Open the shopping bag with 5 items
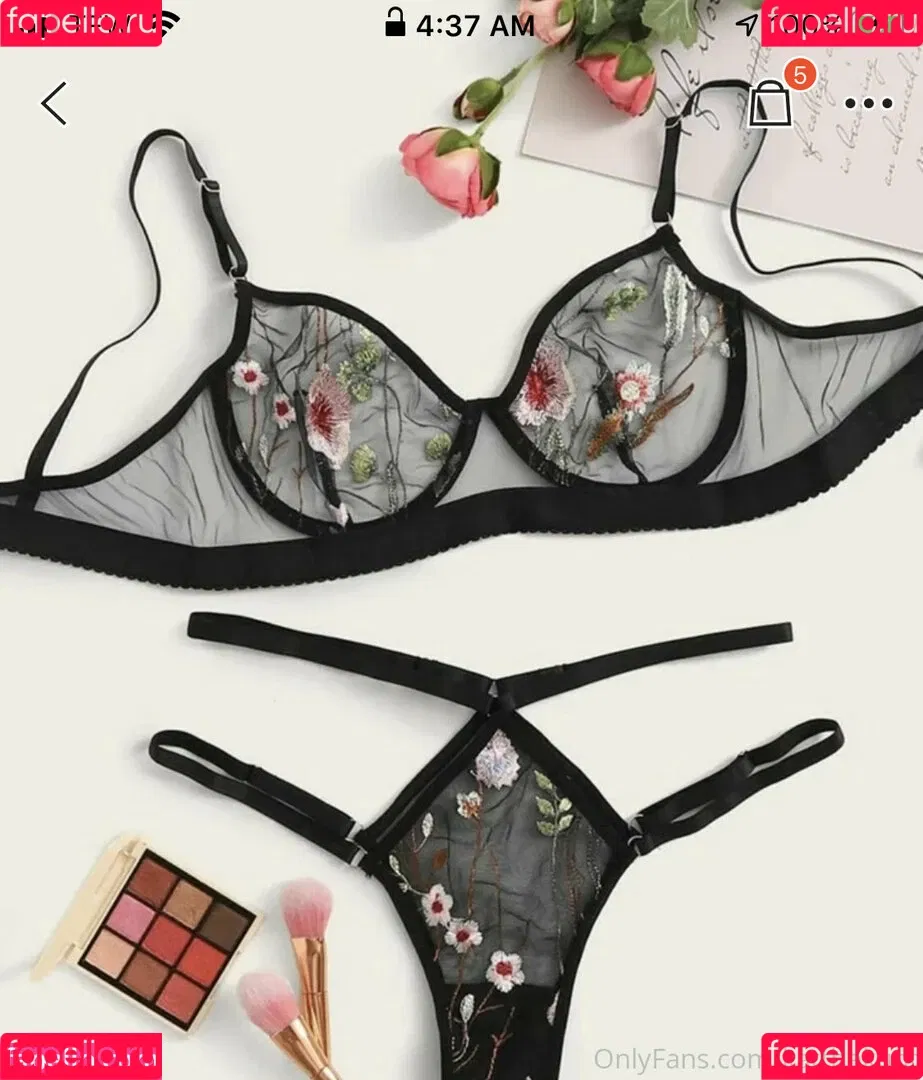 pos(771,102)
